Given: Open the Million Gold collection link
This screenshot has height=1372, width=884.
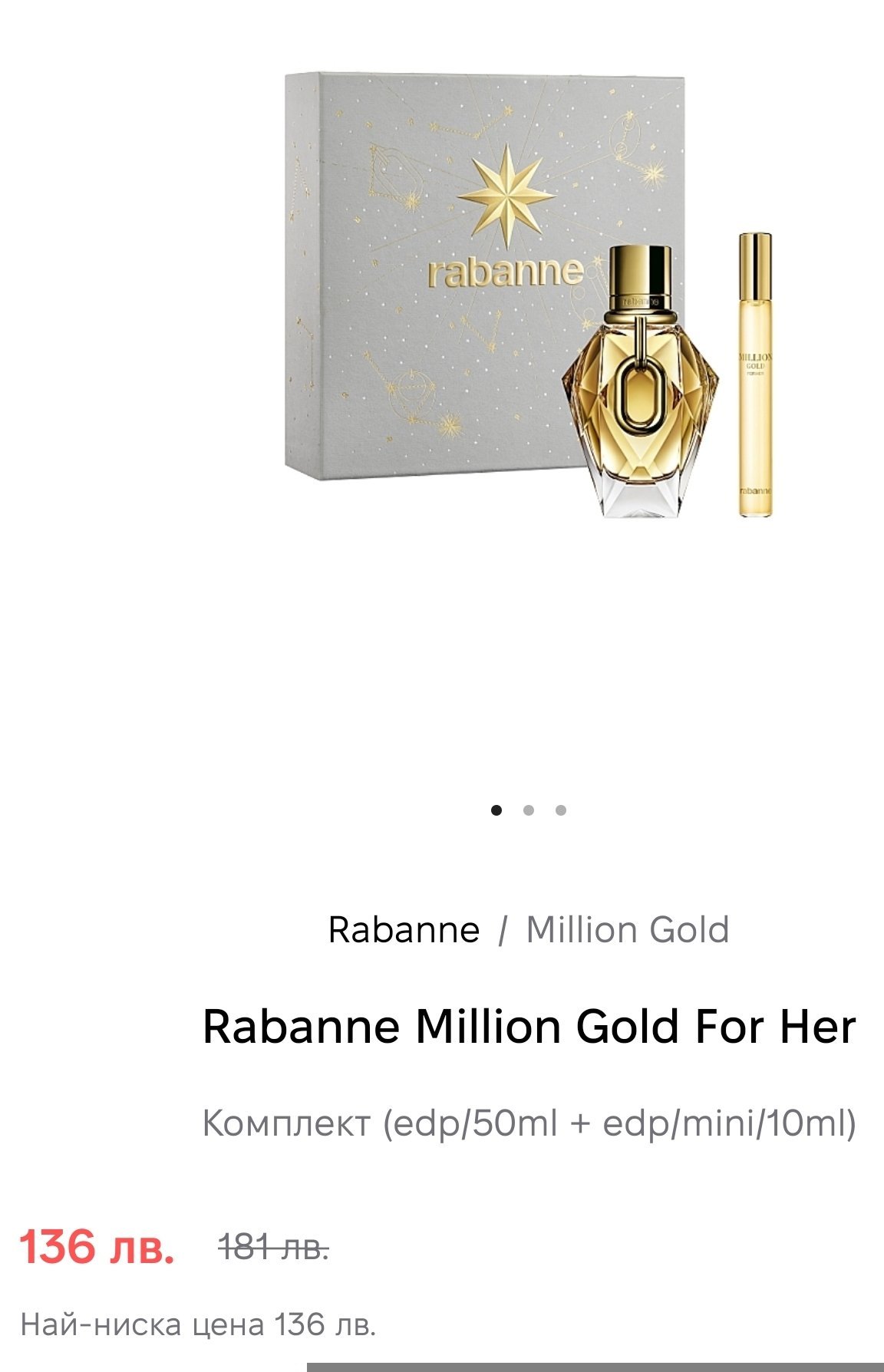Looking at the screenshot, I should tap(627, 929).
